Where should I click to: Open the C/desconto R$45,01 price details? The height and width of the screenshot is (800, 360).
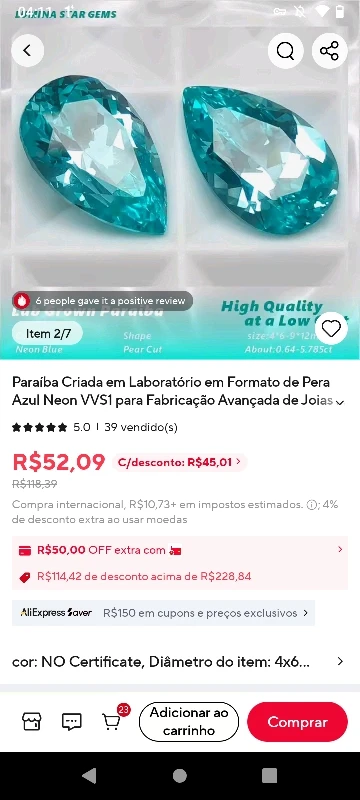click(x=179, y=462)
